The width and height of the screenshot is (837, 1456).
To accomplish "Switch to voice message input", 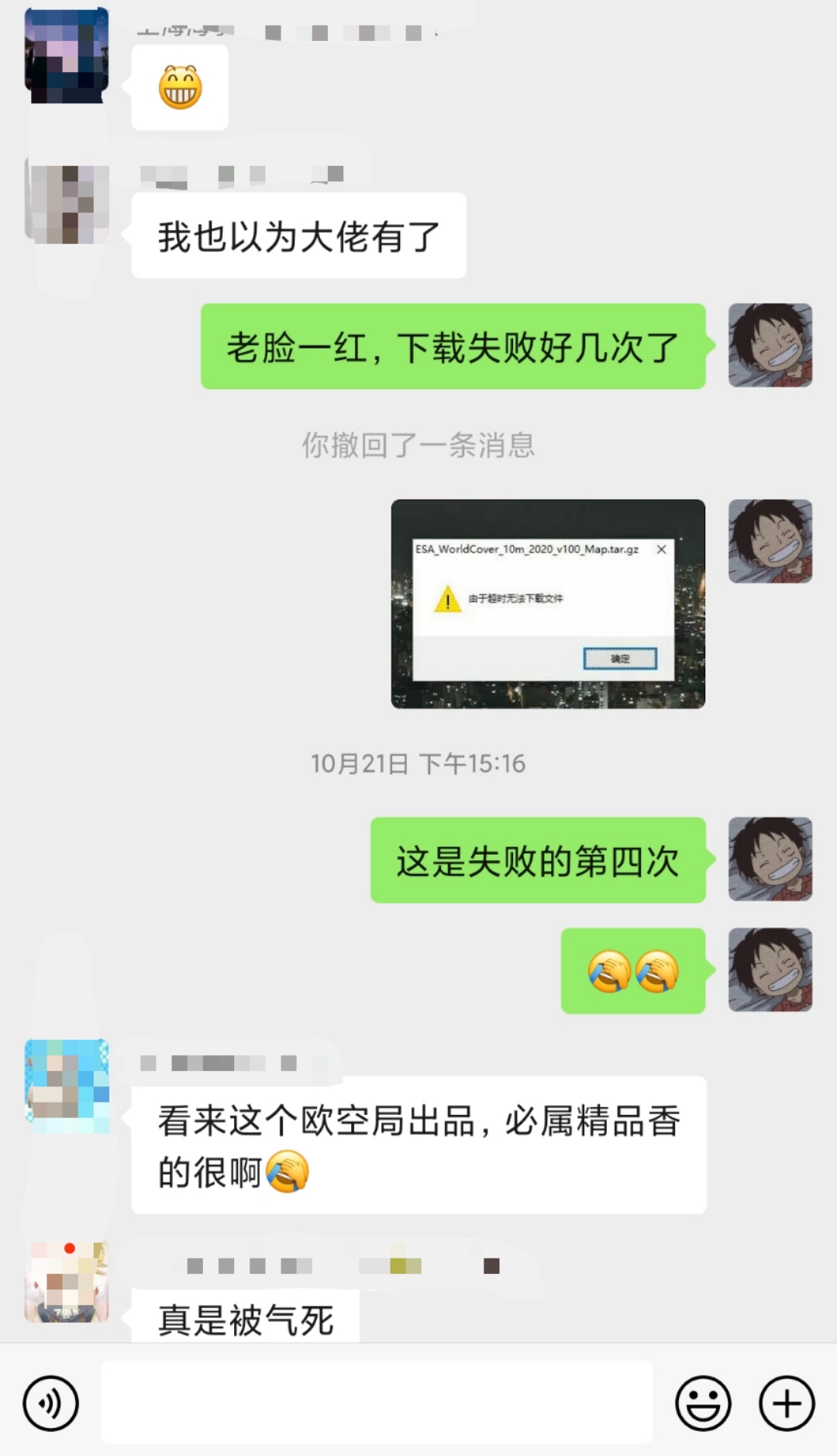I will (x=50, y=1403).
